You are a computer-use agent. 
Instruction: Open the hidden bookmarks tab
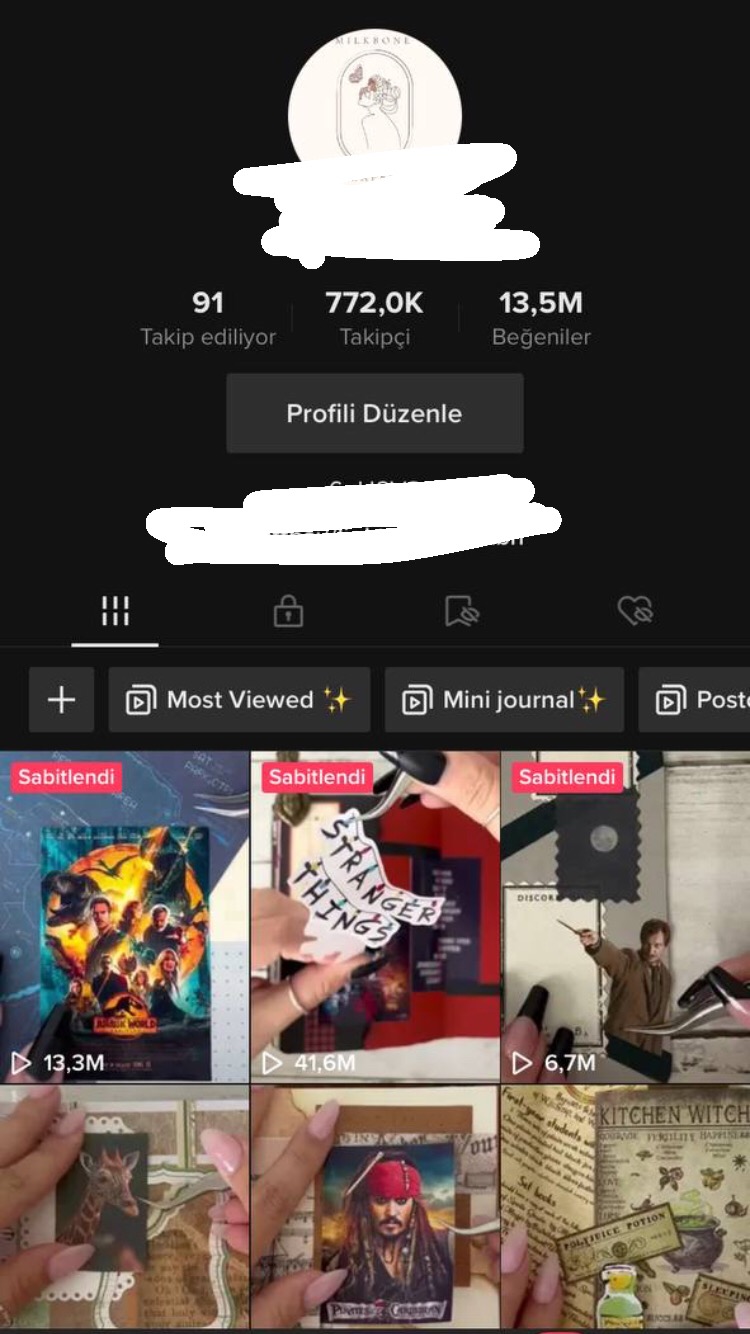click(461, 611)
